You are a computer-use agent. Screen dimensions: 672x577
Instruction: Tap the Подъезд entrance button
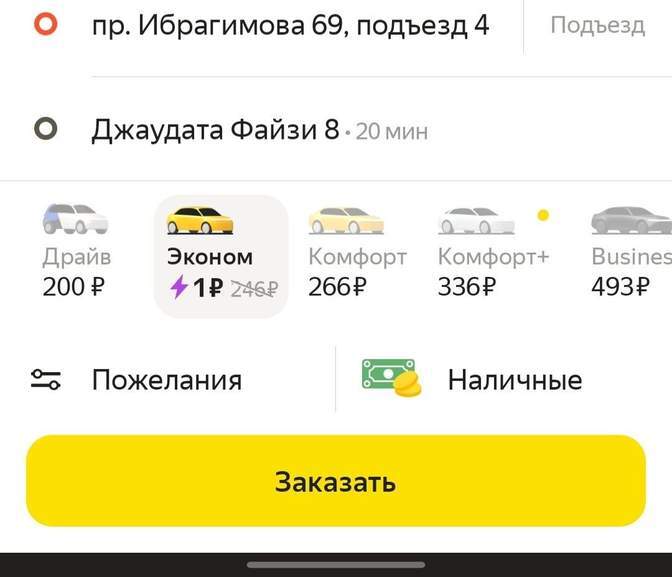point(597,26)
